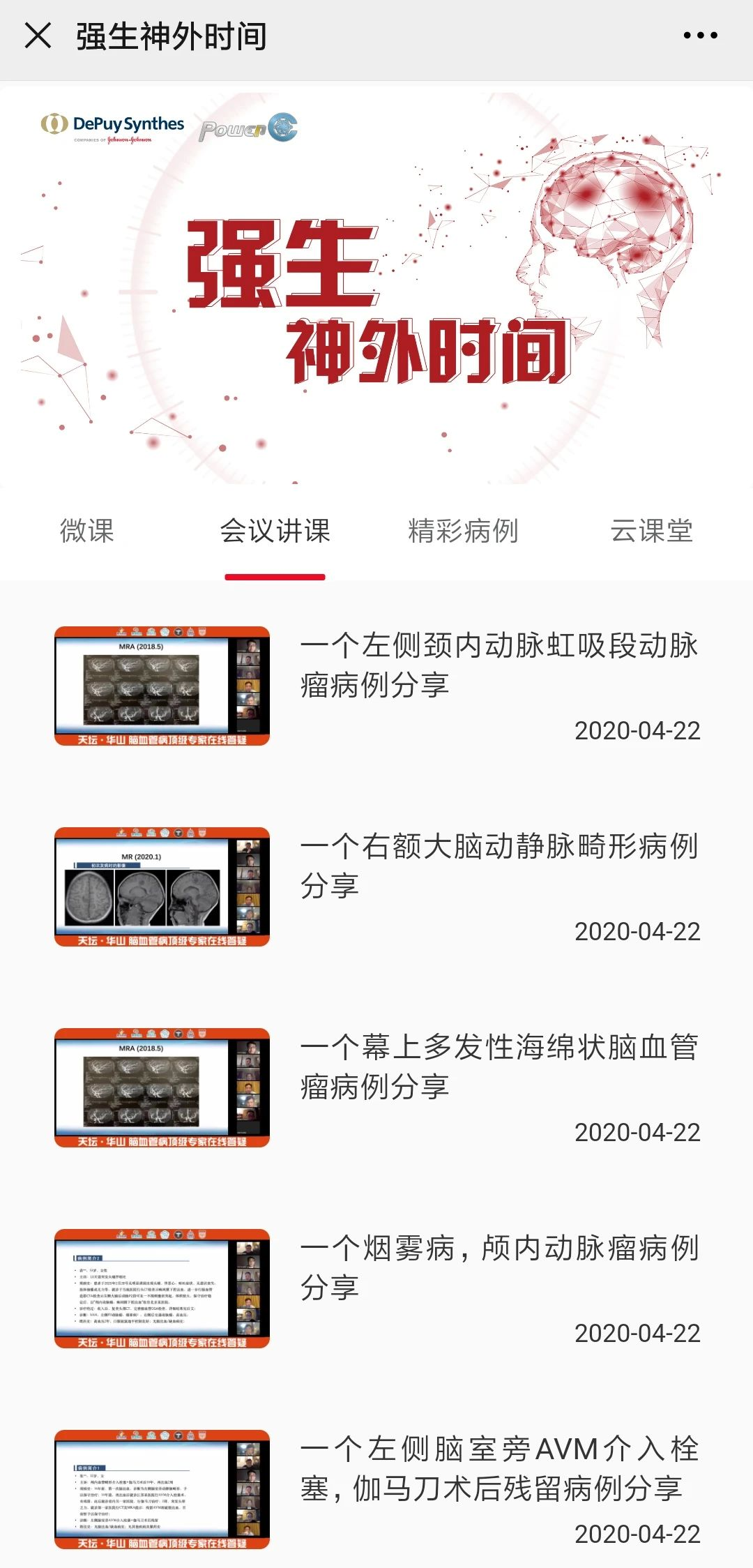Open 右额大脑动静脉畸形病例分享 lecture

[499, 866]
